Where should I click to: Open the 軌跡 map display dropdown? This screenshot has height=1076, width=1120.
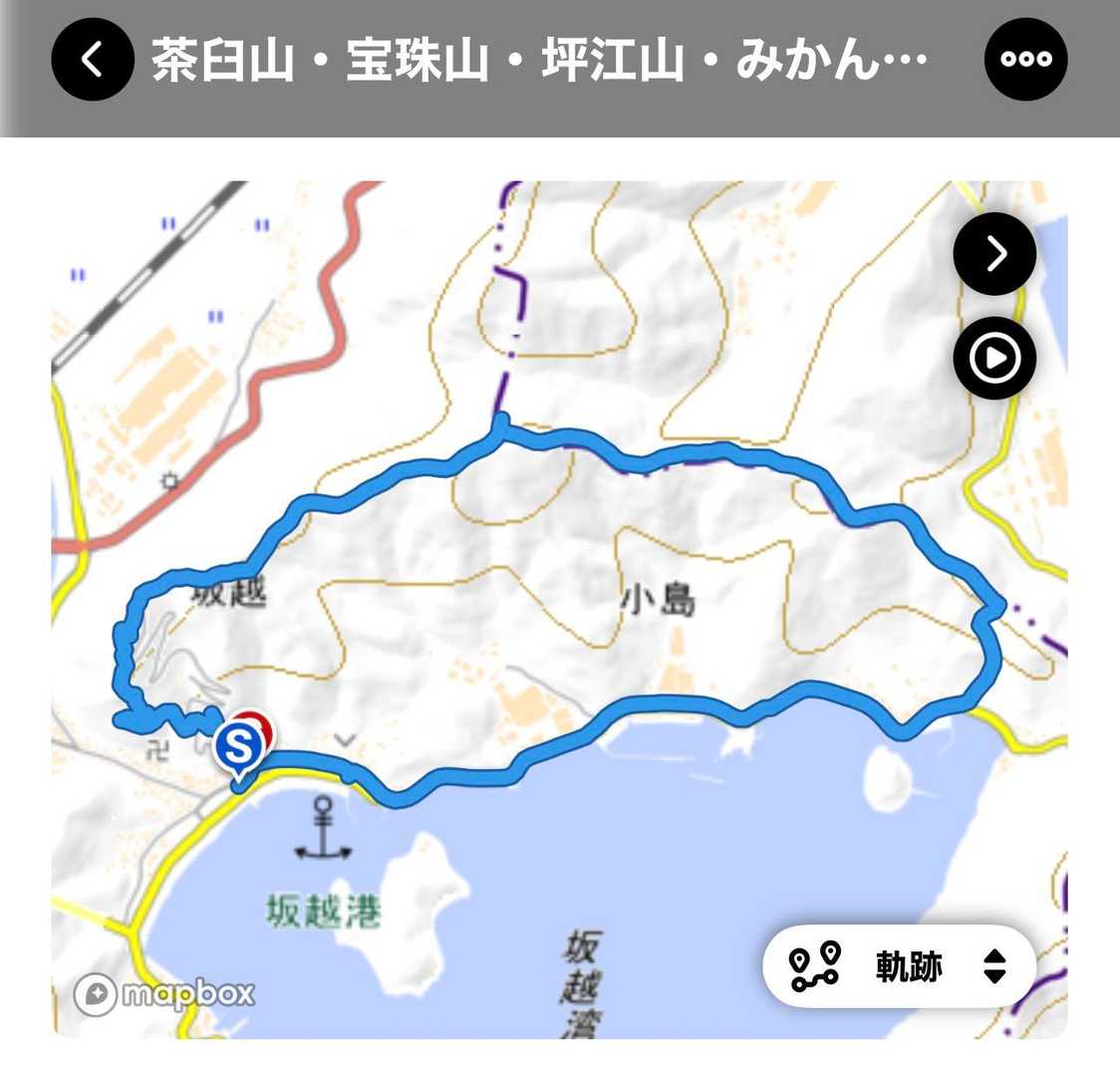(x=899, y=966)
